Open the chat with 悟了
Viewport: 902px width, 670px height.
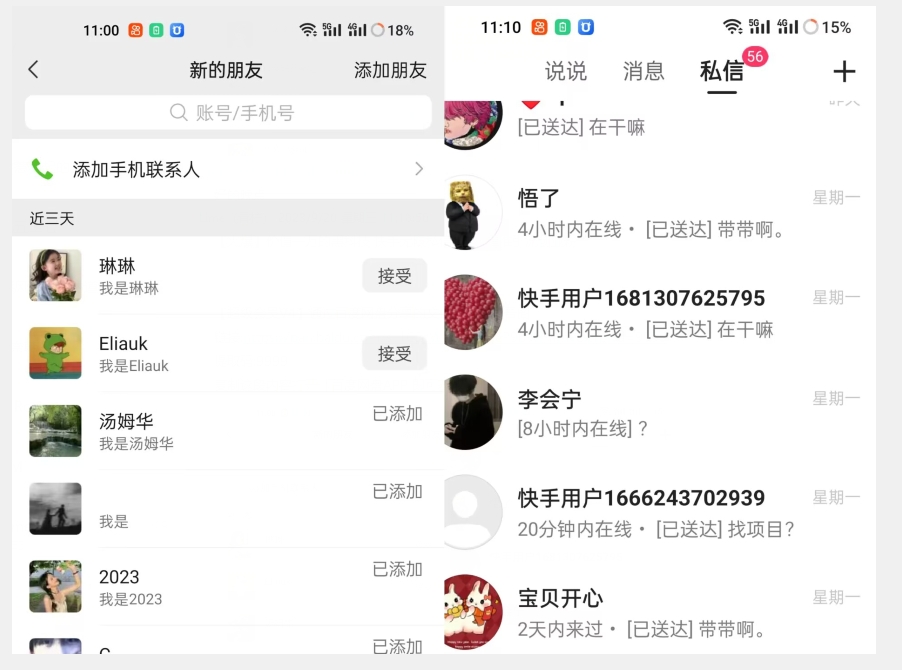coord(660,213)
